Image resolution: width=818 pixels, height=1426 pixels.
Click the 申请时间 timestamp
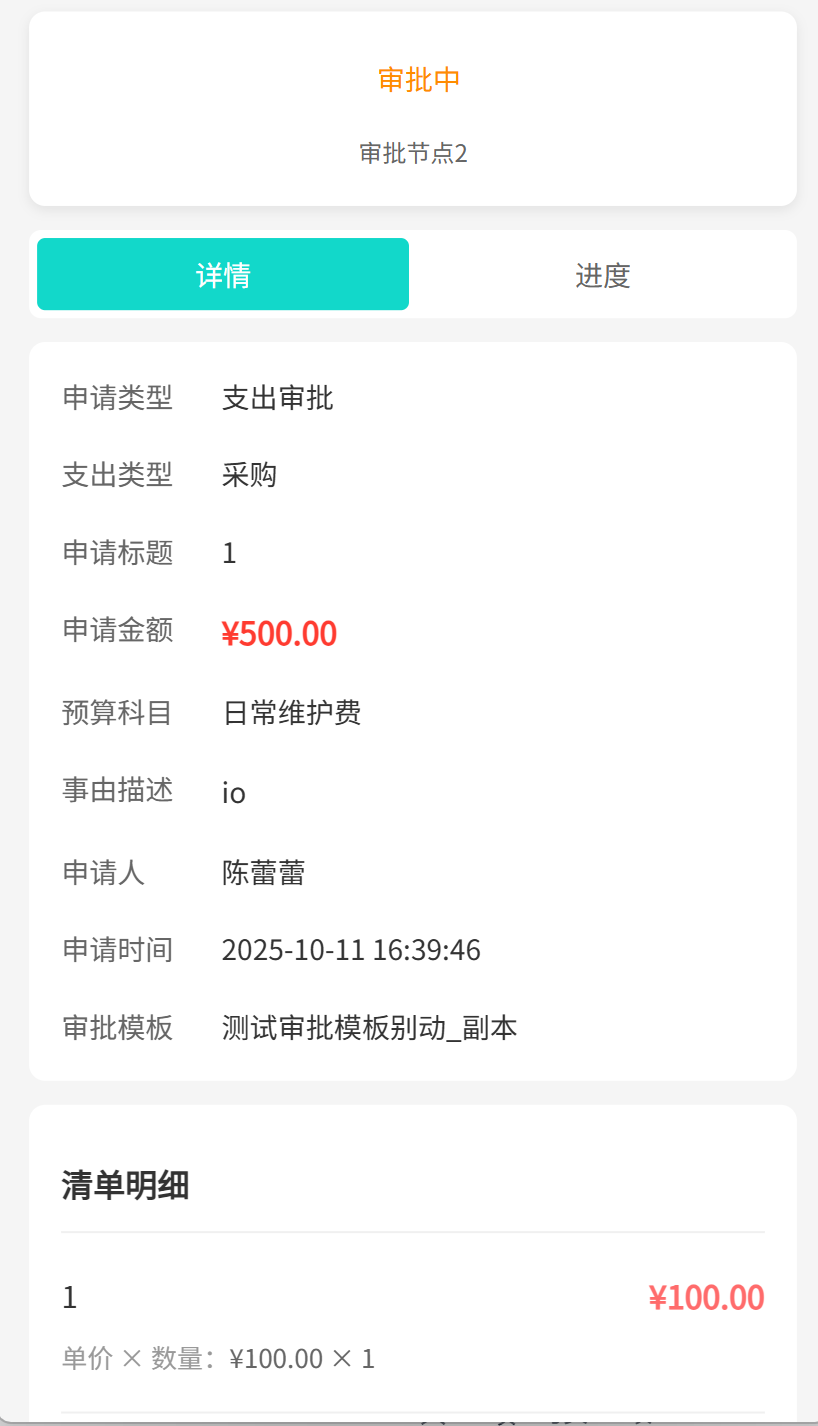352,949
